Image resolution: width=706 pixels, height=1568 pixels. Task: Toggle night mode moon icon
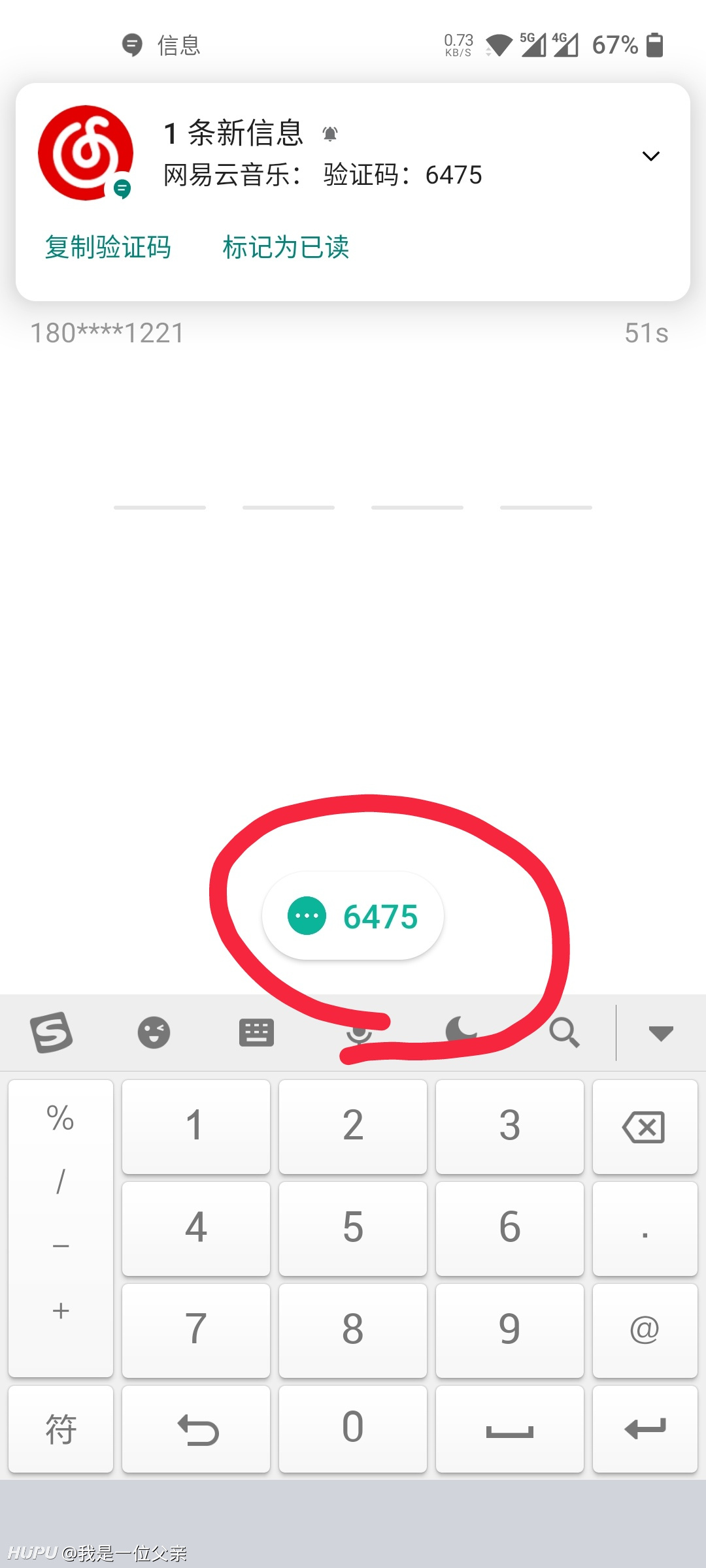[461, 1031]
